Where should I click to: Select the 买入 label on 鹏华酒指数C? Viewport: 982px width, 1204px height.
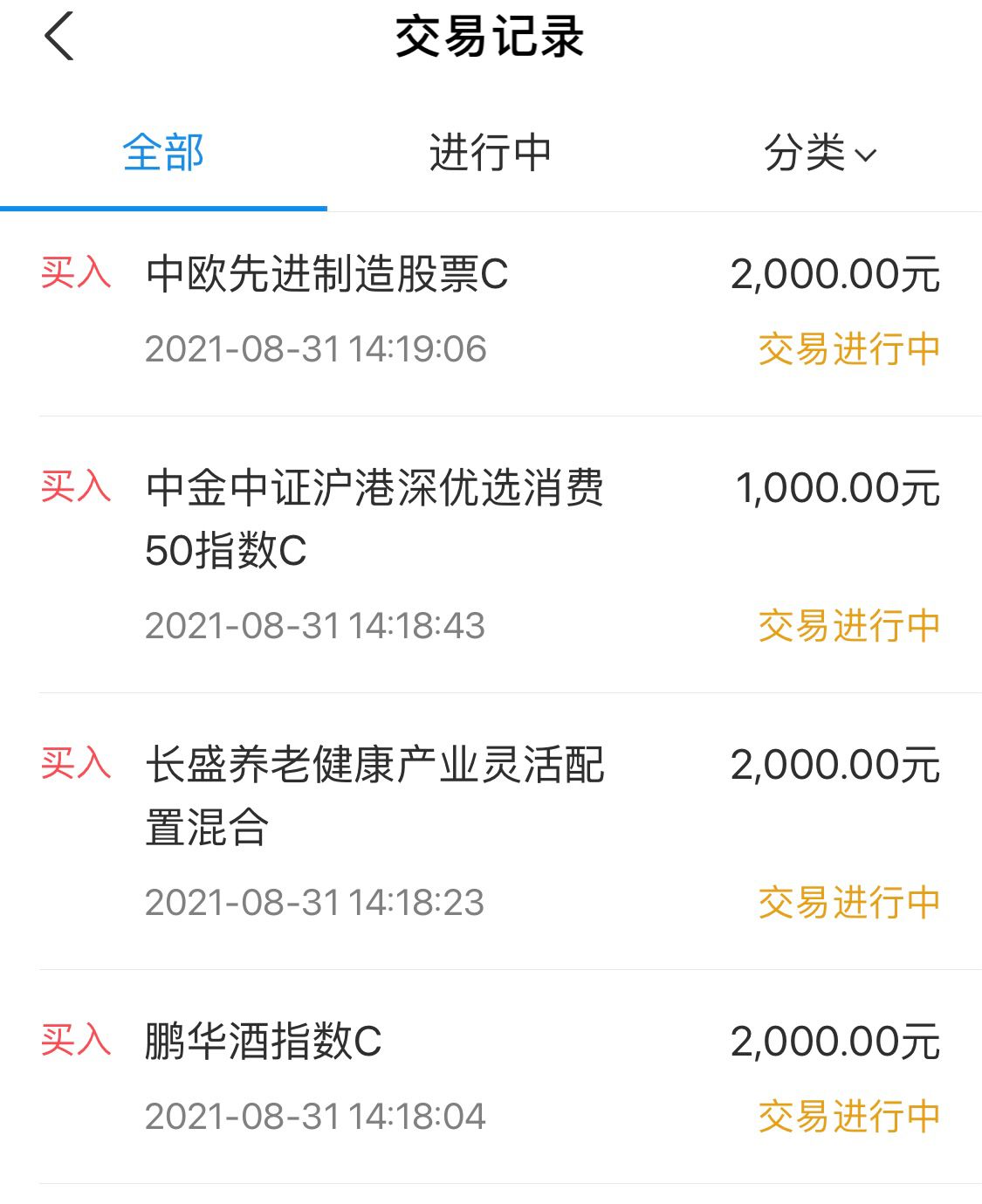click(x=74, y=1041)
